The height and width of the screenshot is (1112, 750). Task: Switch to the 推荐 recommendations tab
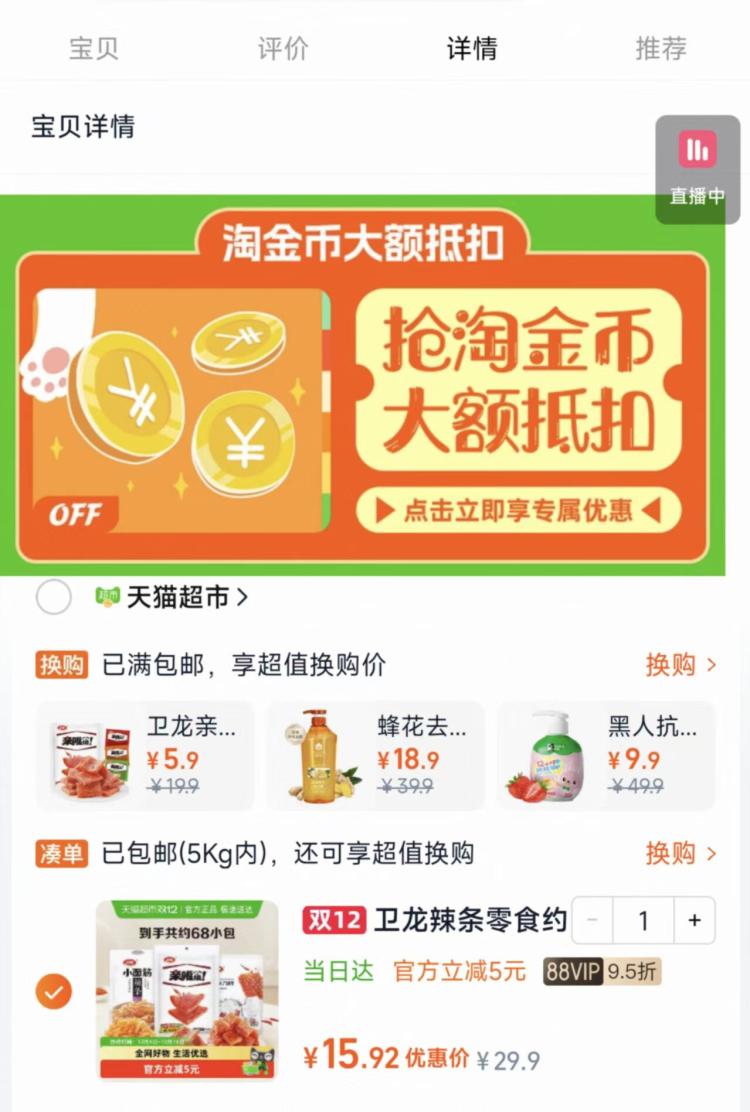point(660,47)
